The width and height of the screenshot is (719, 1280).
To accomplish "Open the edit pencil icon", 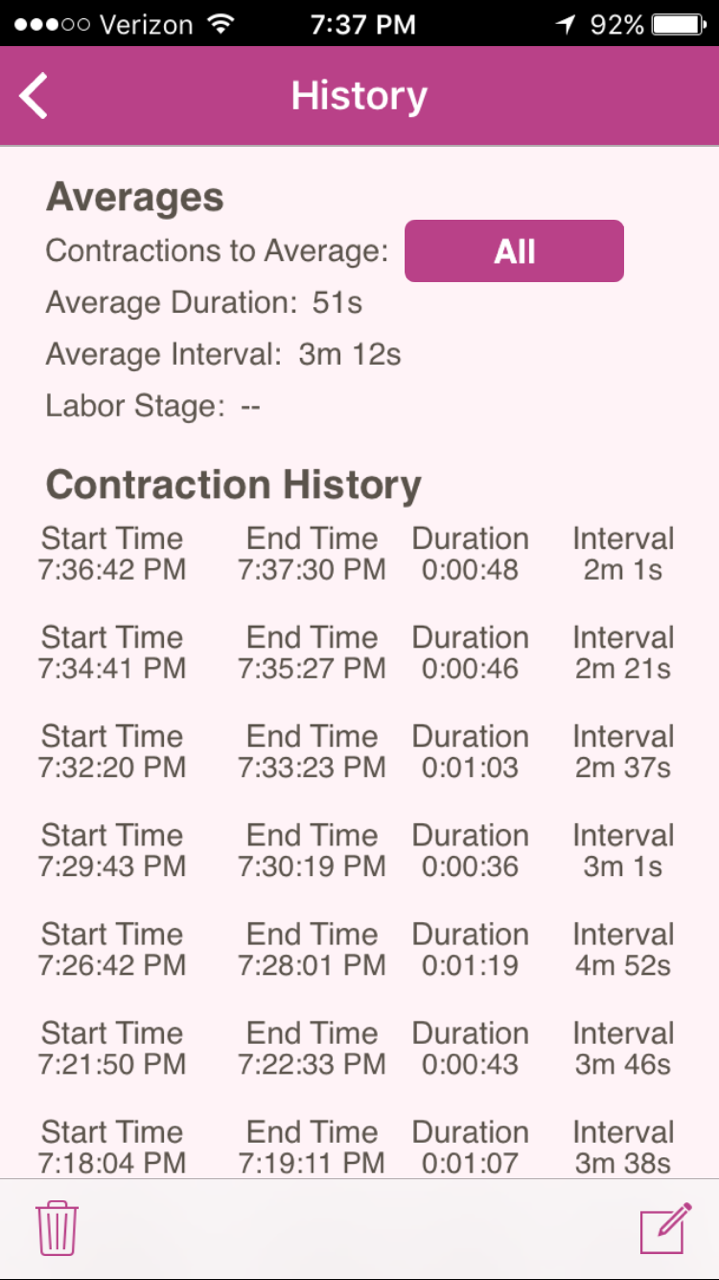I will click(665, 1228).
